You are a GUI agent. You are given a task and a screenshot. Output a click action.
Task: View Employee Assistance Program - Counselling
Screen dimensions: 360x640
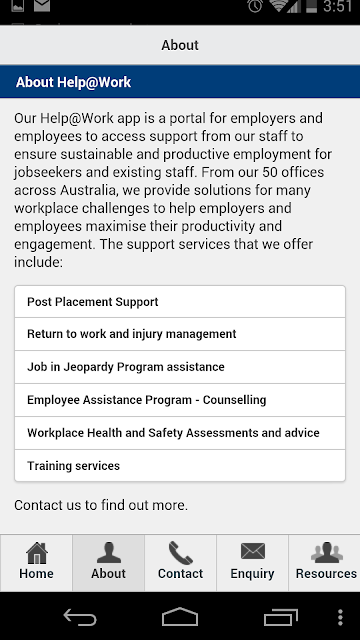coord(180,400)
